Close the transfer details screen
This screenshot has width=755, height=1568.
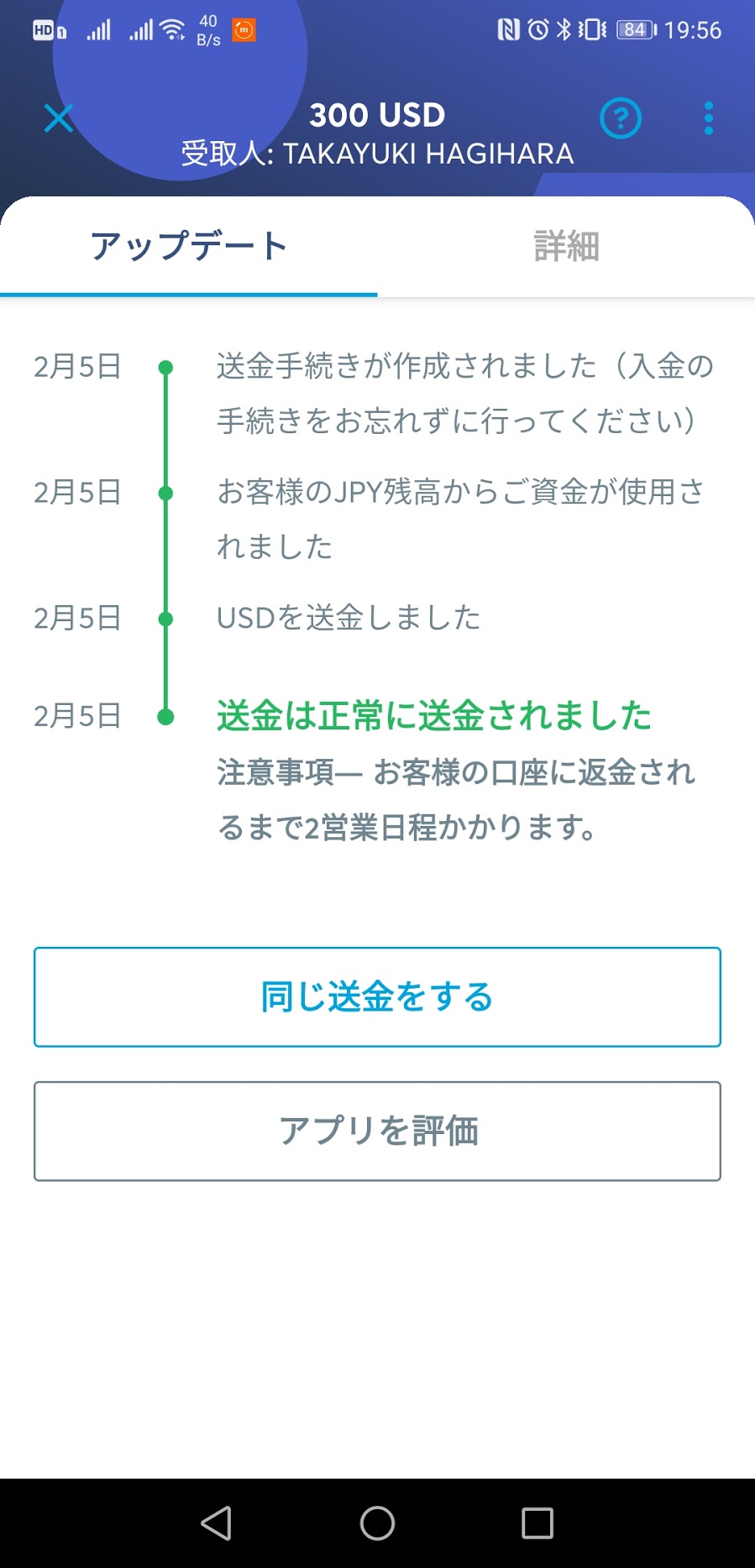(59, 118)
